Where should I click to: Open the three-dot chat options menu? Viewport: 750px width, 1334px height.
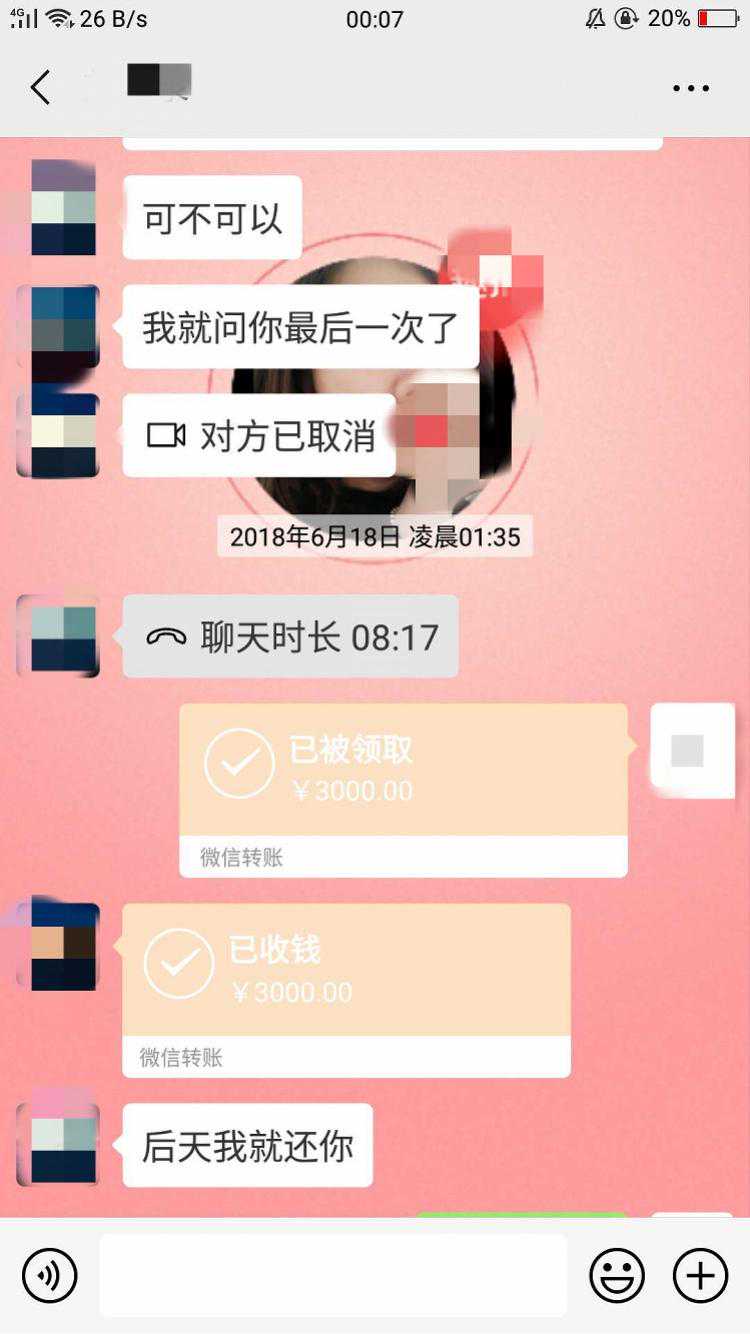click(690, 88)
